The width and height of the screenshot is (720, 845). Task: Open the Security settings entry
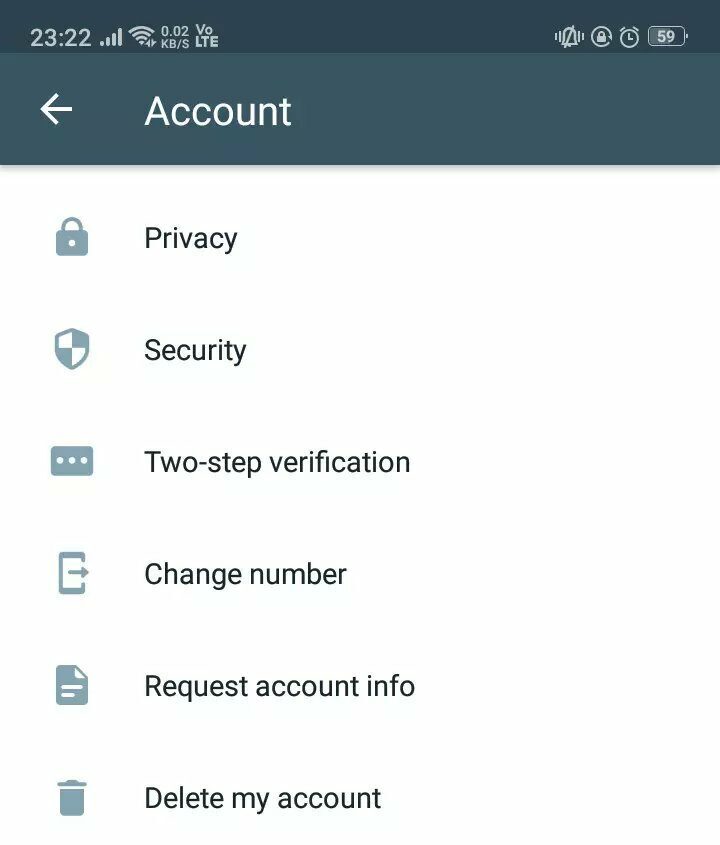click(x=196, y=350)
